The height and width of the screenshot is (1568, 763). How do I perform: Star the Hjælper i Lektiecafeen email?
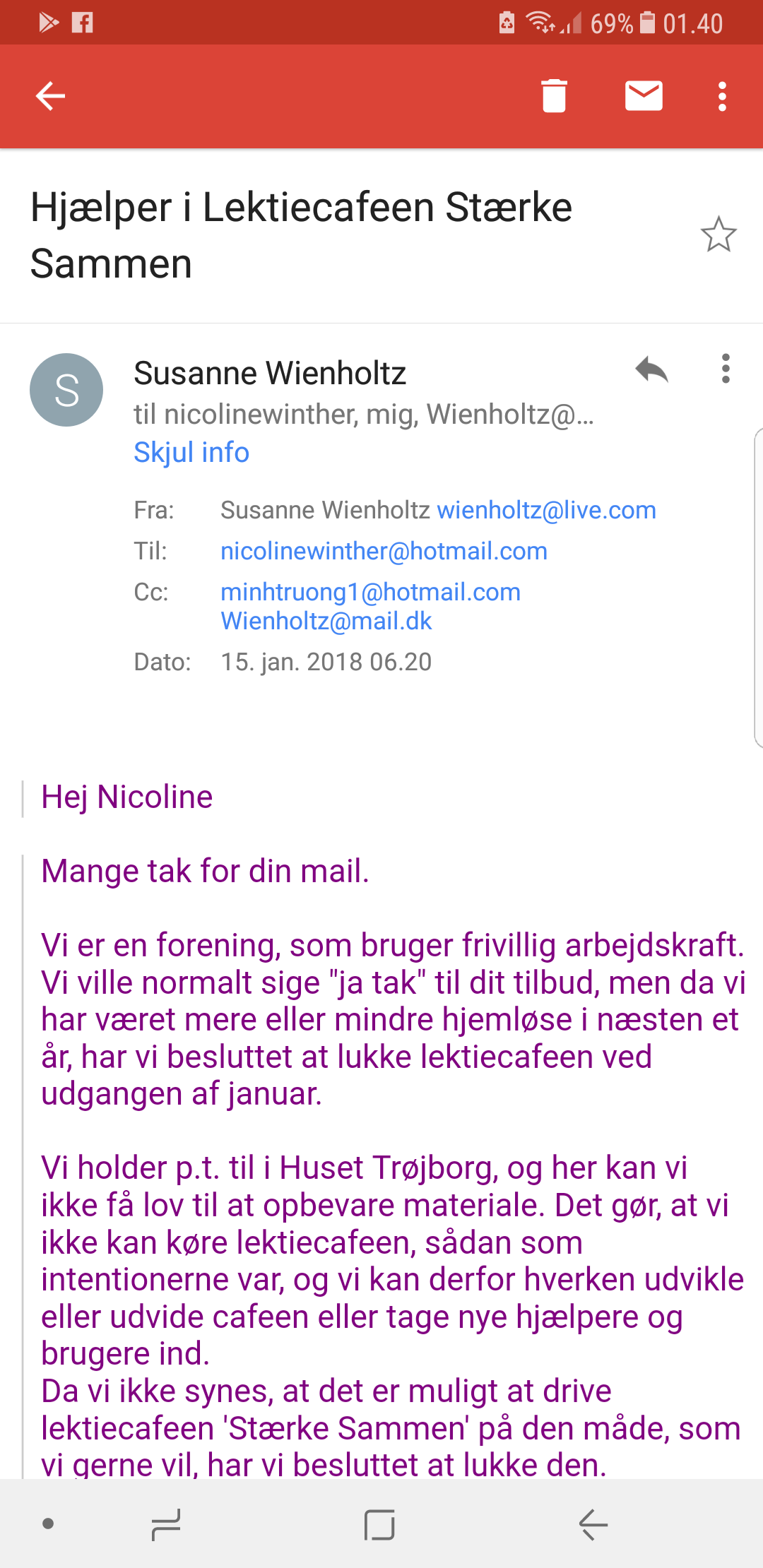click(x=718, y=234)
